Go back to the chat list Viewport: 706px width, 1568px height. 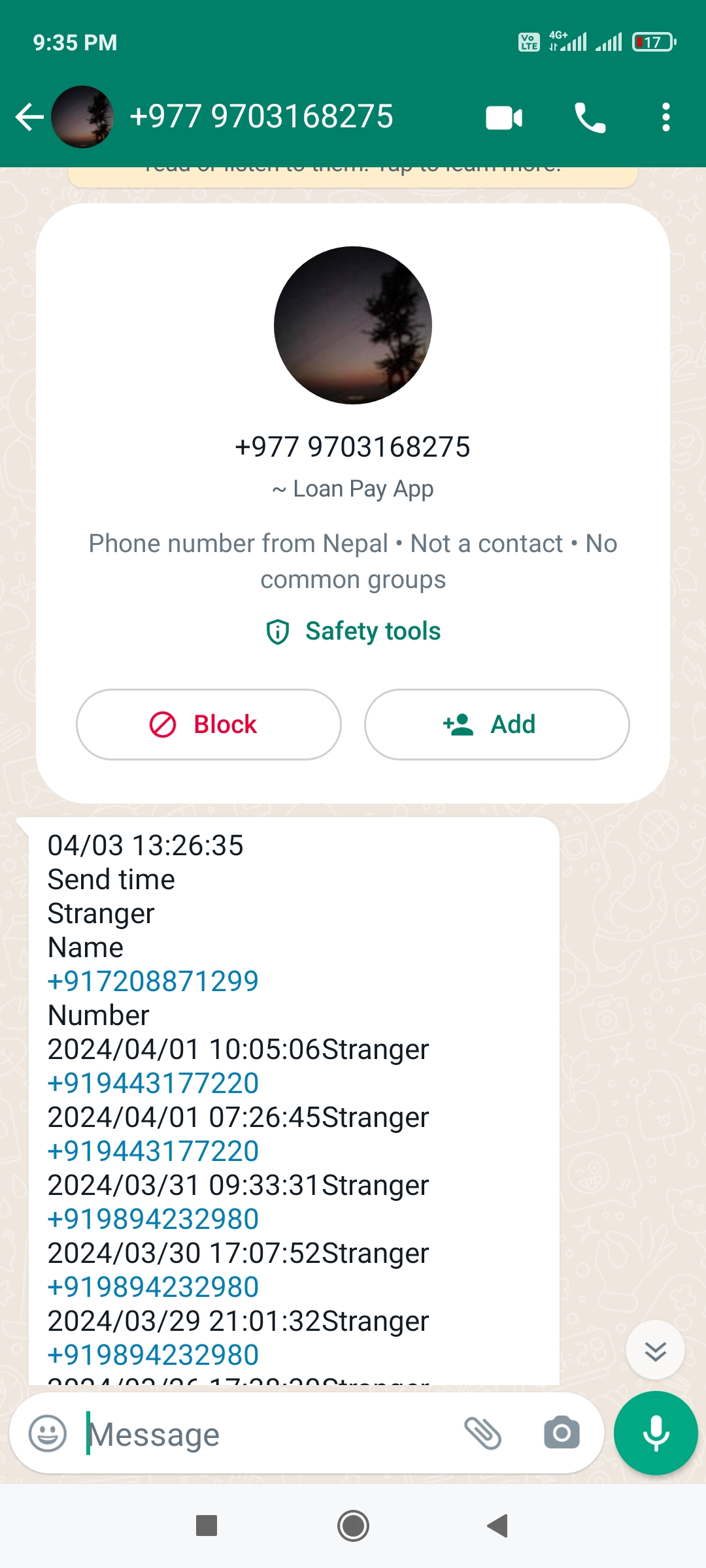29,118
